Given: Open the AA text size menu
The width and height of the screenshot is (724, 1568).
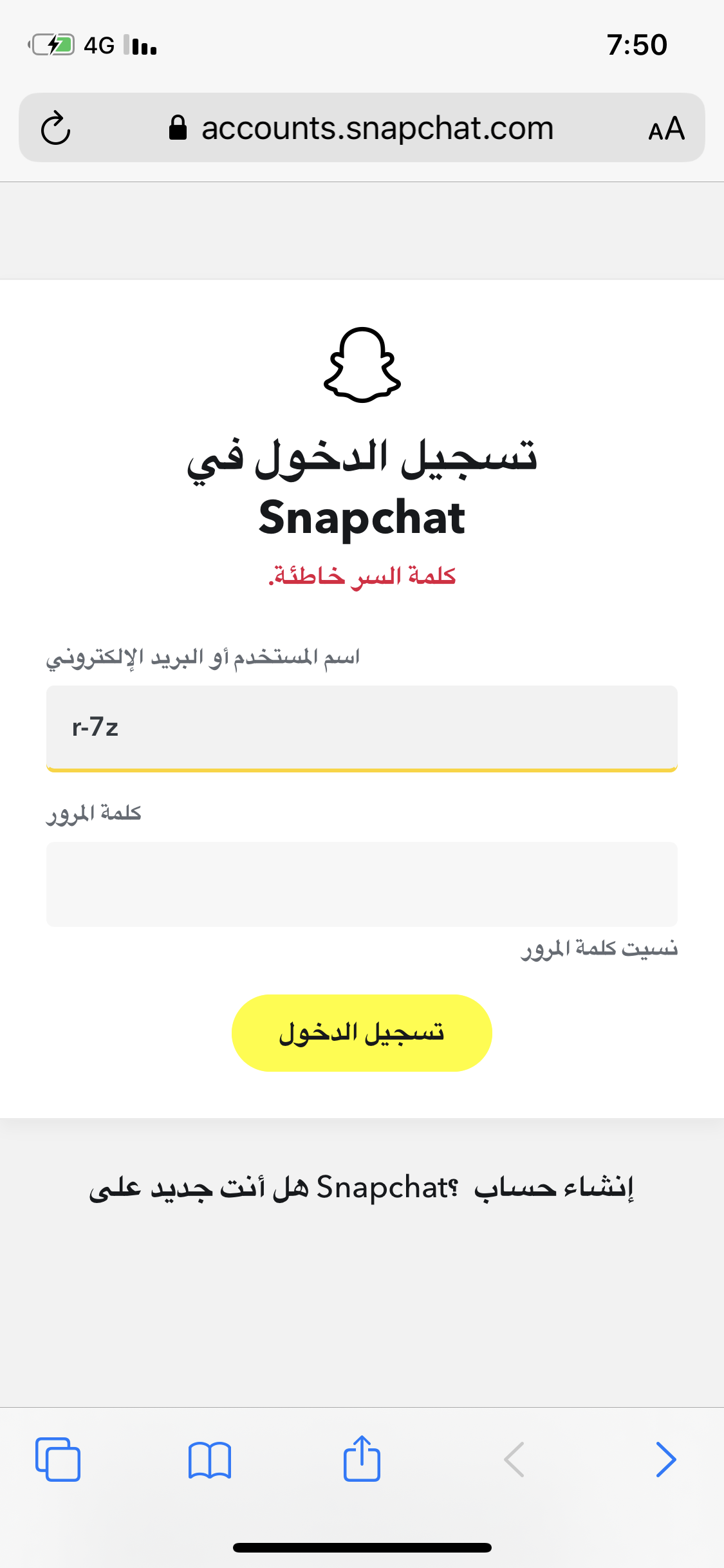Looking at the screenshot, I should click(666, 129).
